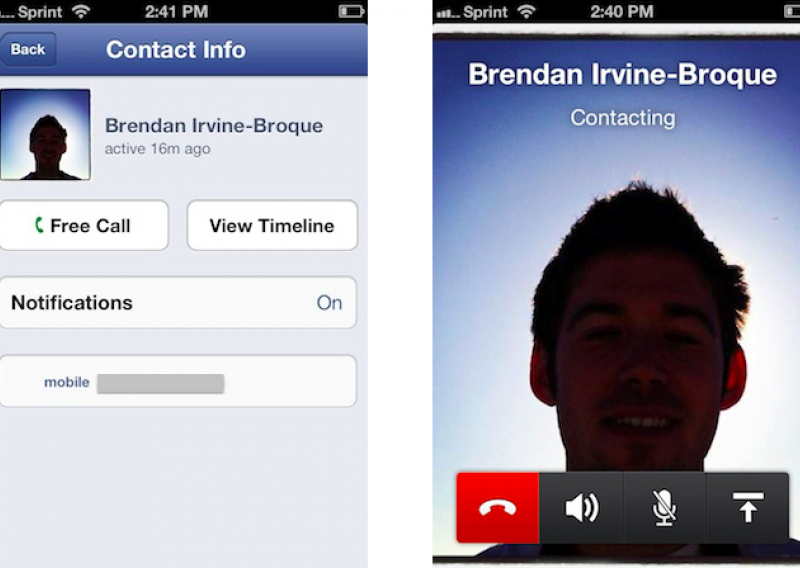
Task: Minimize the call screen with the up-arrow icon
Action: [747, 508]
